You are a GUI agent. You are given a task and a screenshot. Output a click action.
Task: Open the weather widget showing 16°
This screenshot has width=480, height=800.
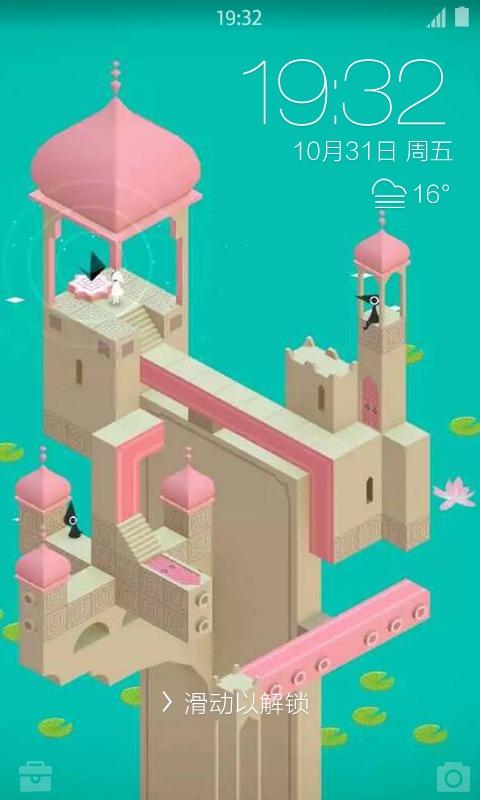411,194
